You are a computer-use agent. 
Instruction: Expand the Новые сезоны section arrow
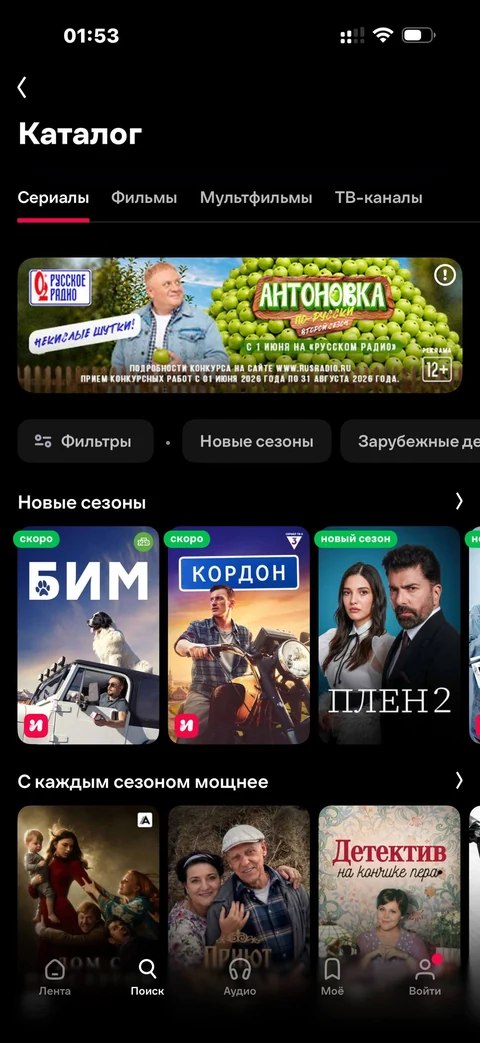(459, 502)
